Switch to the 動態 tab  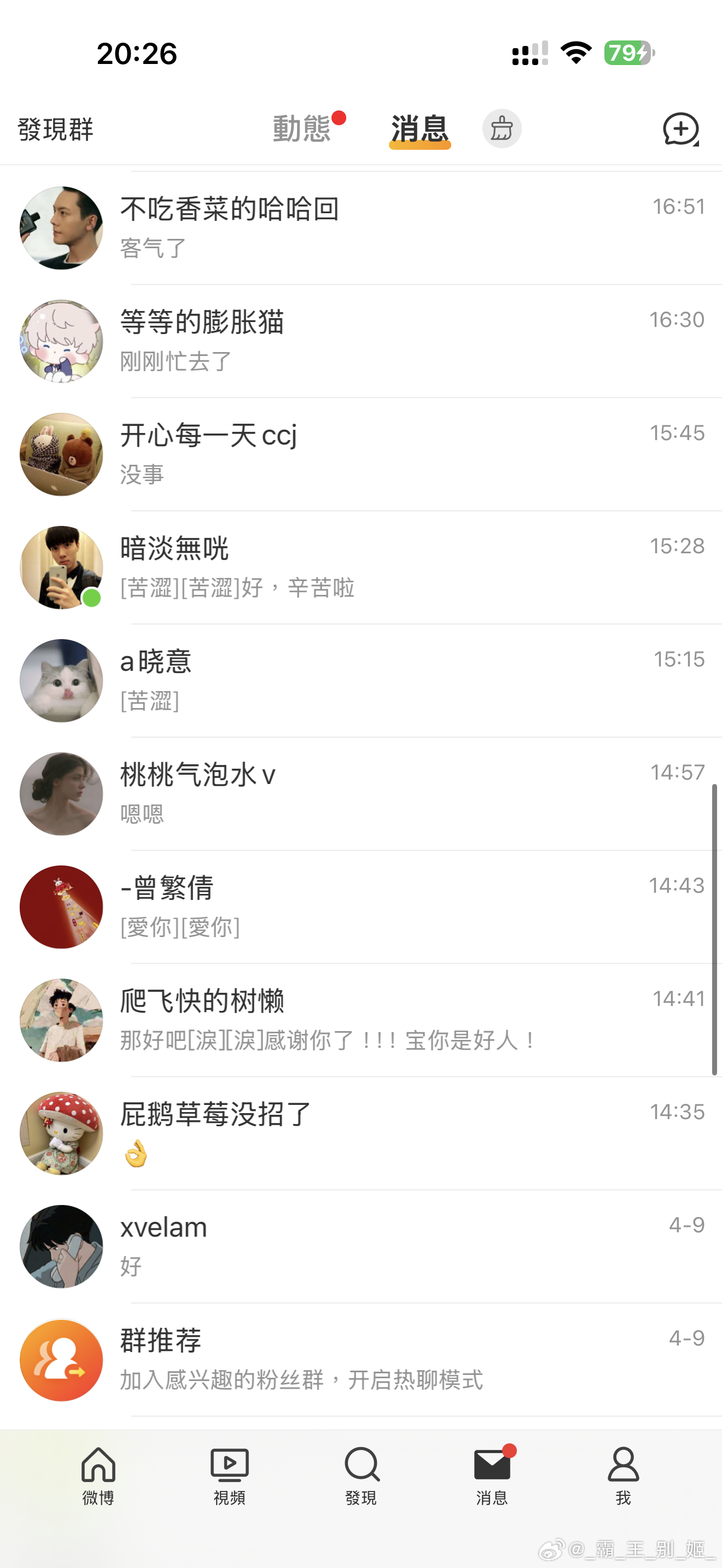coord(302,129)
